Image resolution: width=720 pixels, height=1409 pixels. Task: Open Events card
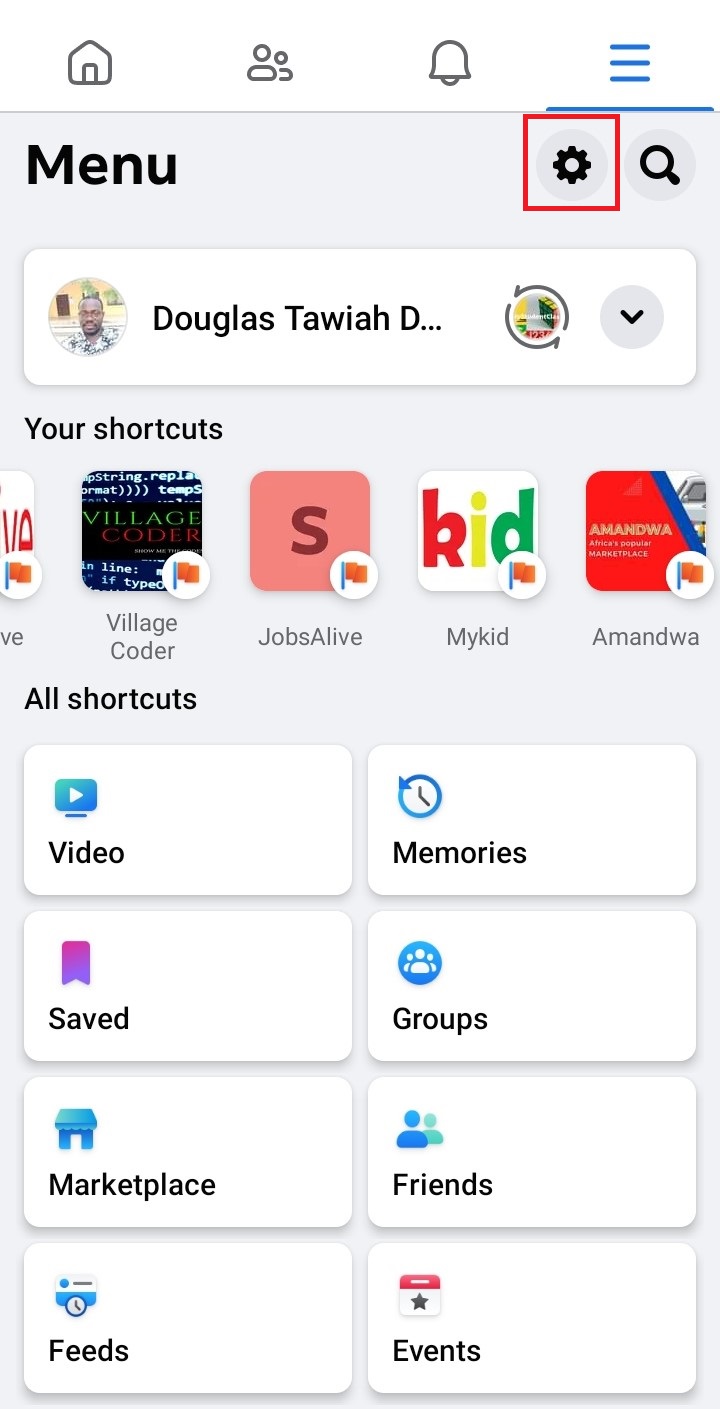point(532,1318)
